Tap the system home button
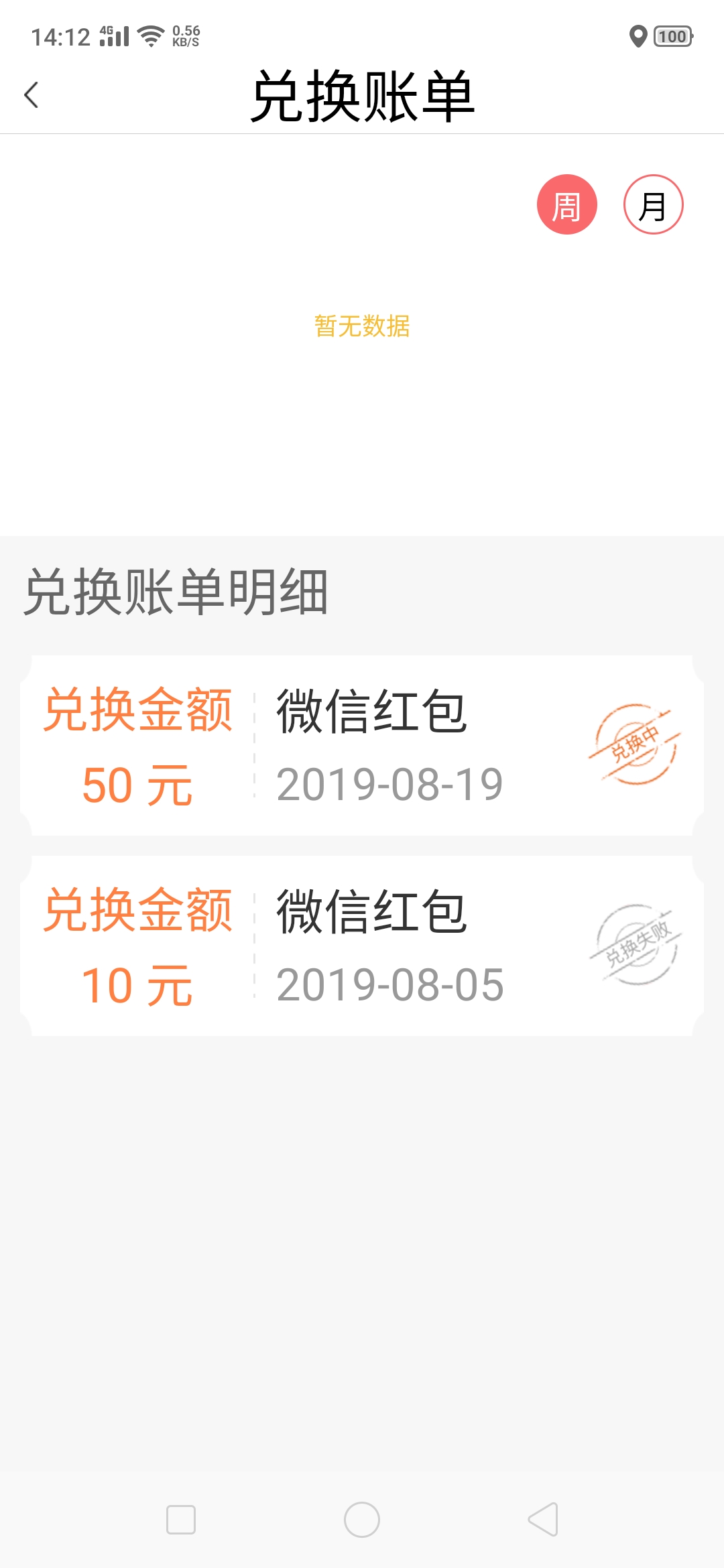724x1568 pixels. tap(362, 1520)
